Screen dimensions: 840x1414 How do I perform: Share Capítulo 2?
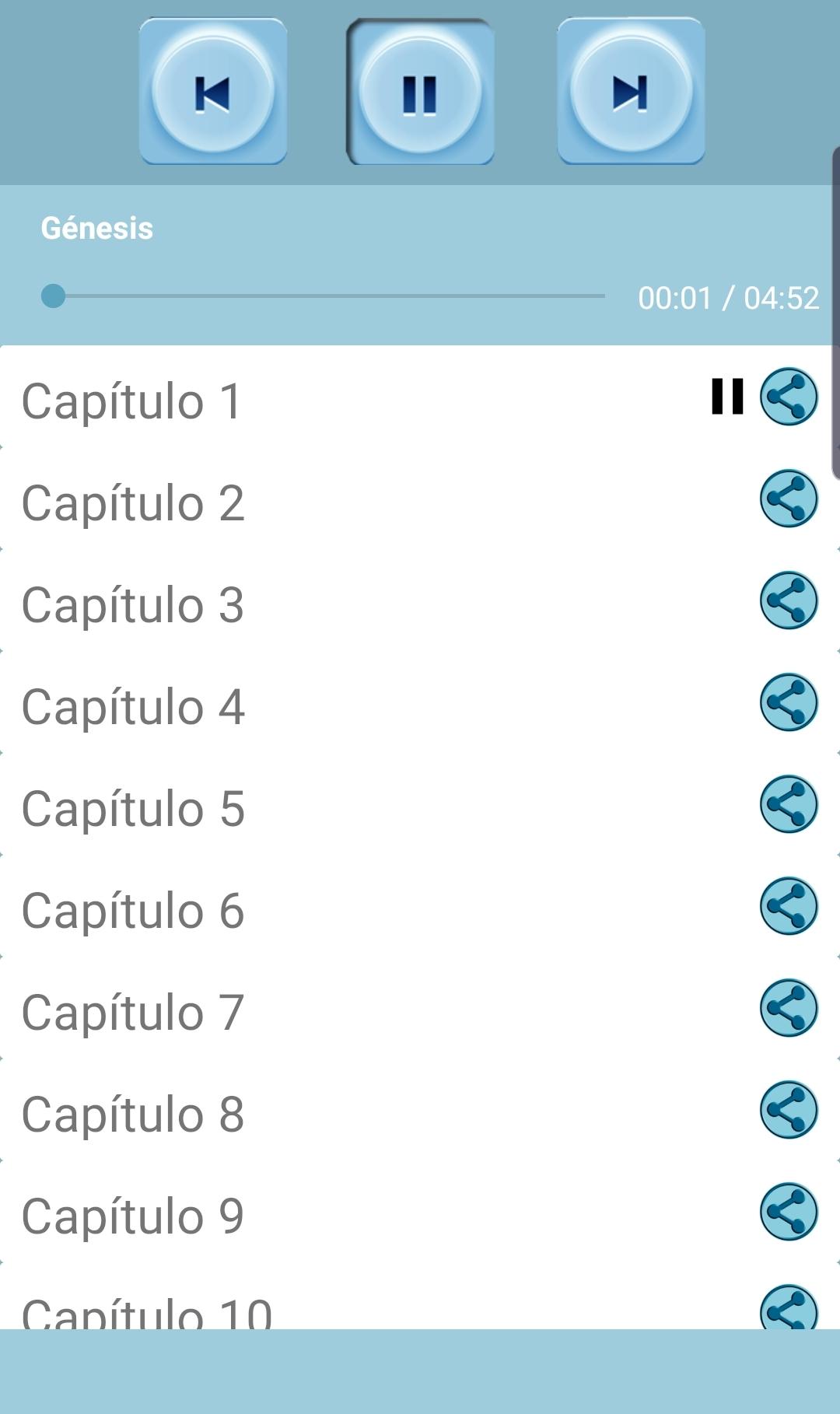[x=788, y=499]
